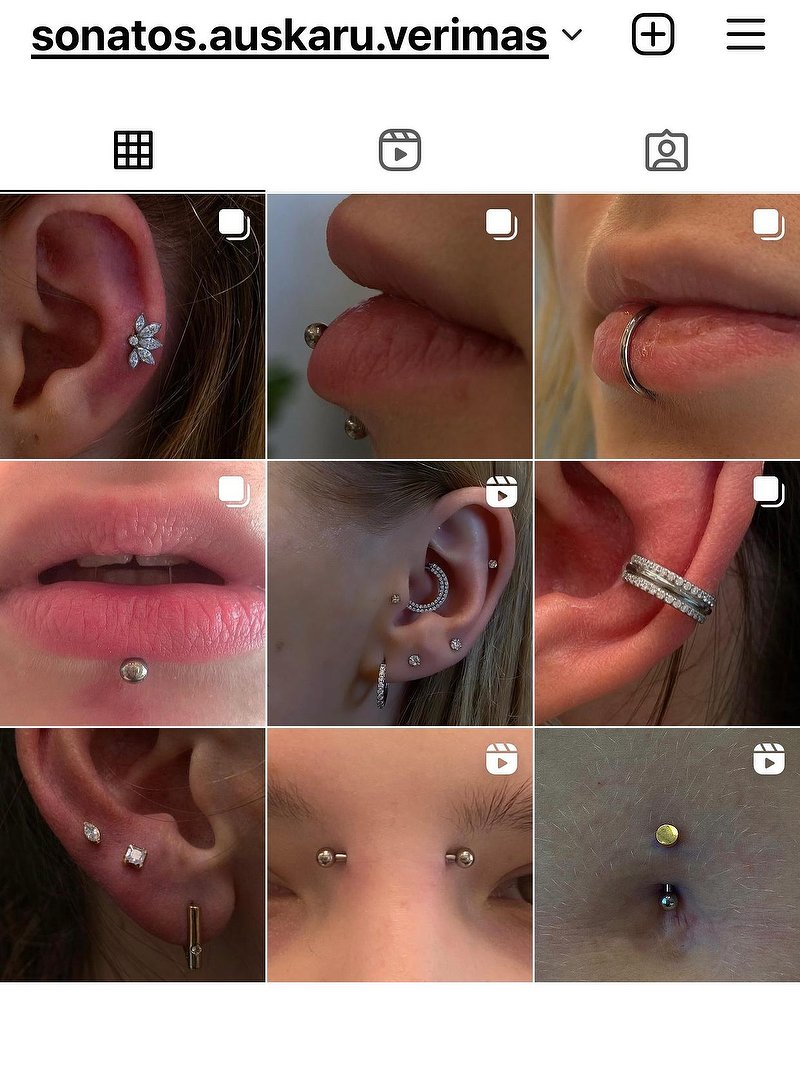Switch to the posts grid tab
Viewport: 800px width, 1066px height.
click(133, 151)
